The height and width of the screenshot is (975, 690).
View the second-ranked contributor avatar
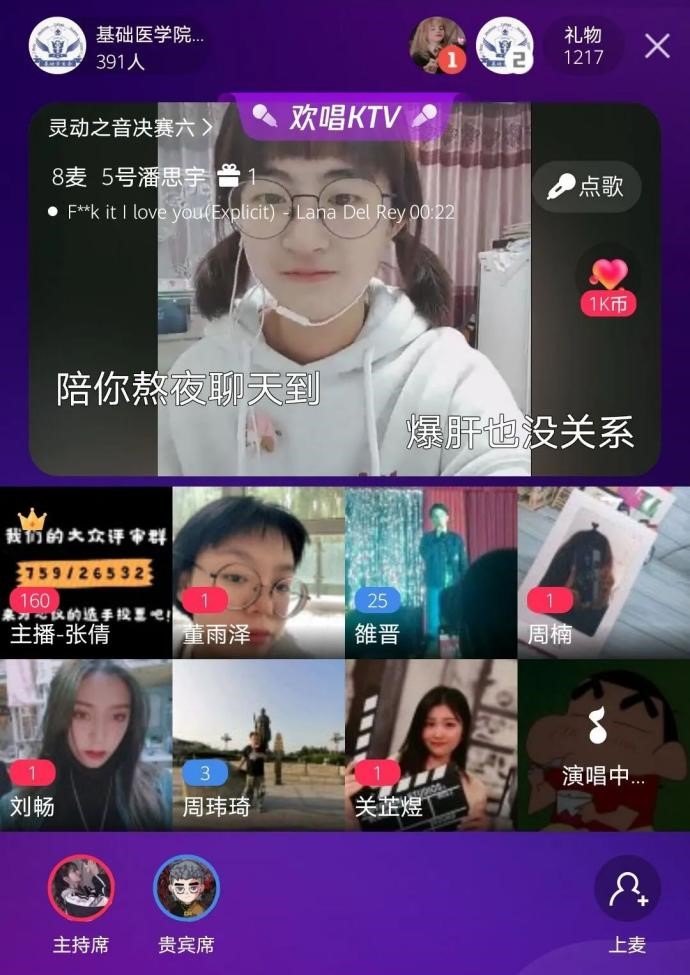tap(504, 46)
